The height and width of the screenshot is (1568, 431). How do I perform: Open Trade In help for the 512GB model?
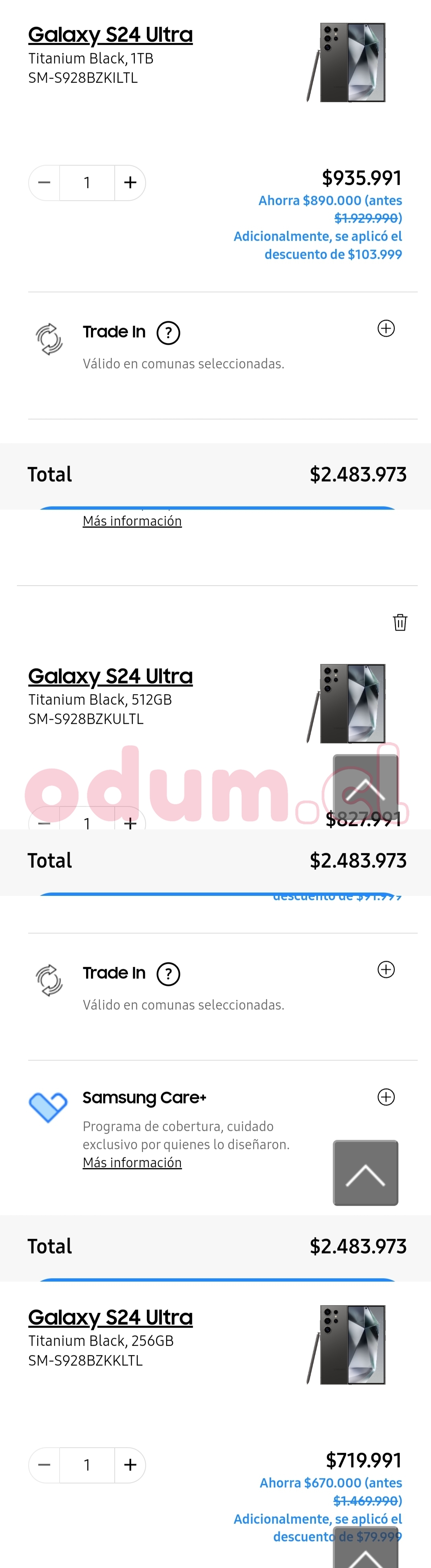tap(168, 974)
